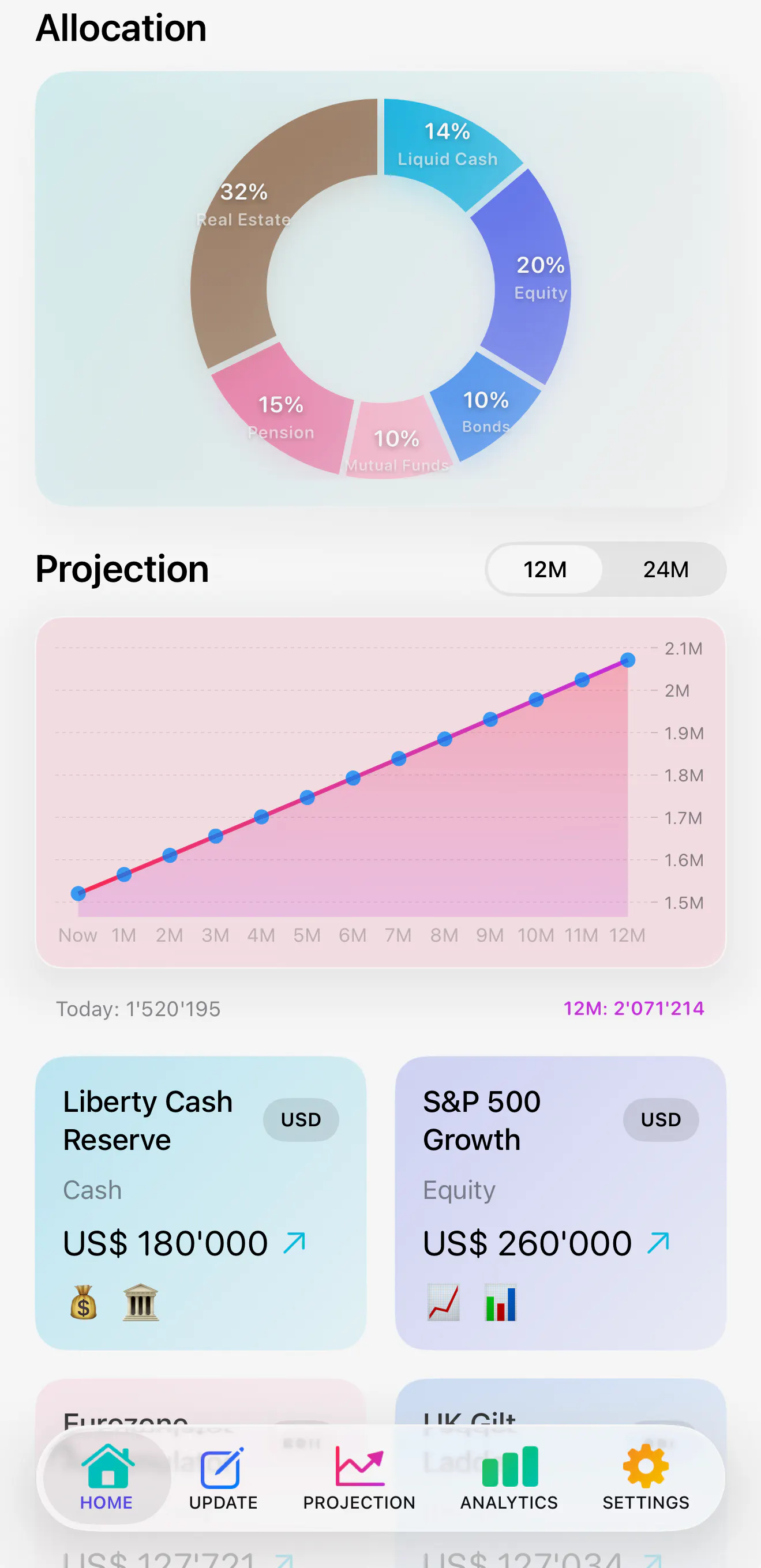The image size is (761, 1568).
Task: Open the Liberty Cash Reserve card
Action: [x=201, y=1203]
